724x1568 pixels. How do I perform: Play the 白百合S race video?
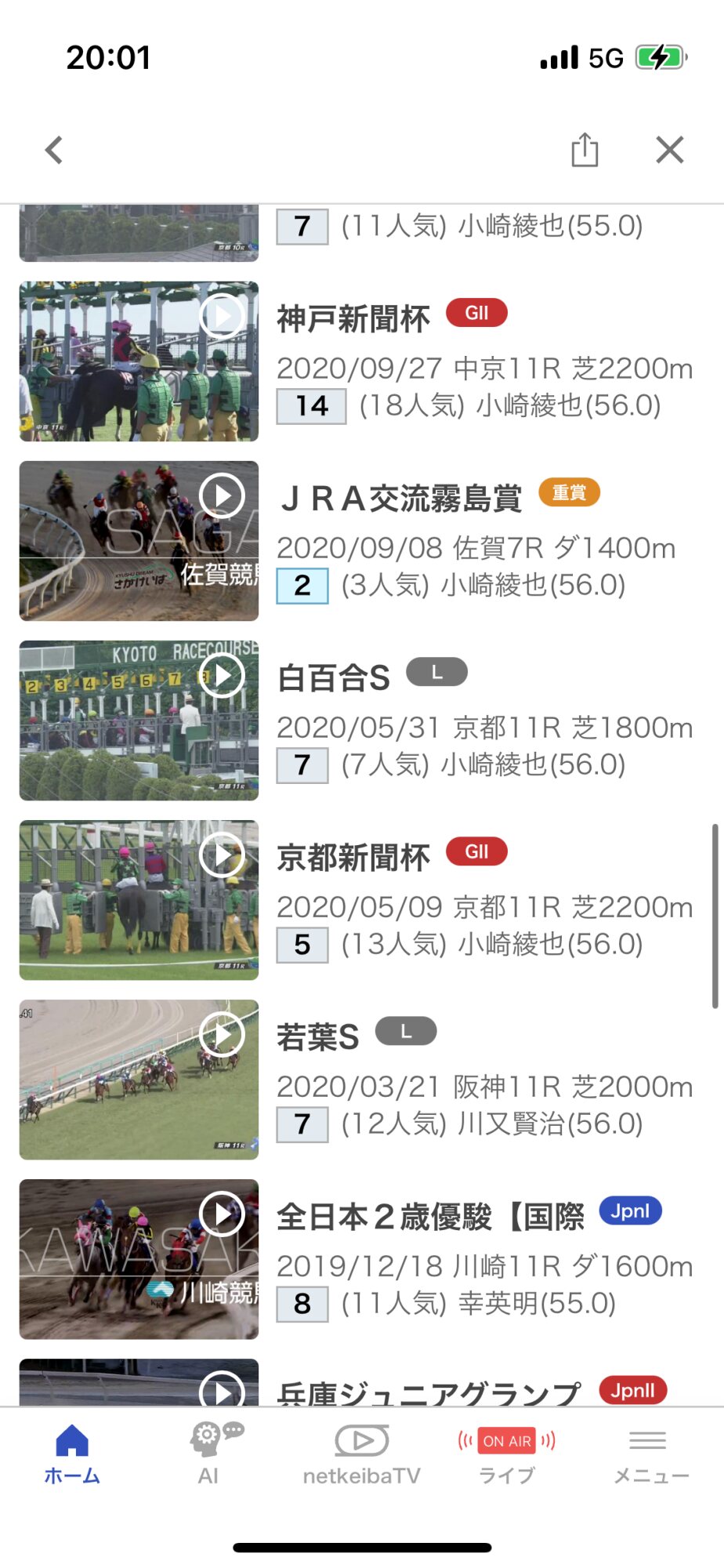(139, 720)
